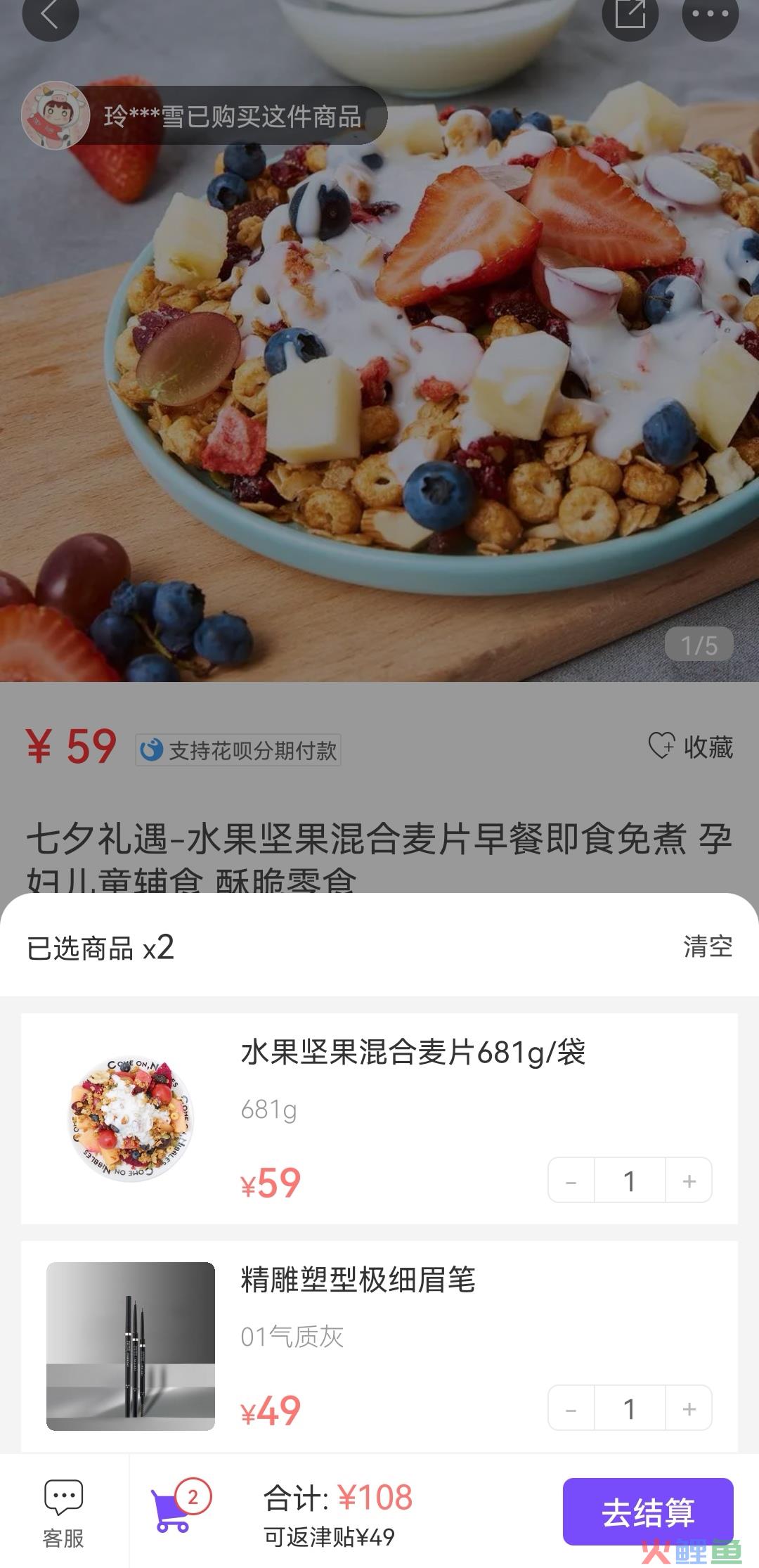The image size is (759, 1568).
Task: Go back using the top arrow
Action: click(49, 14)
